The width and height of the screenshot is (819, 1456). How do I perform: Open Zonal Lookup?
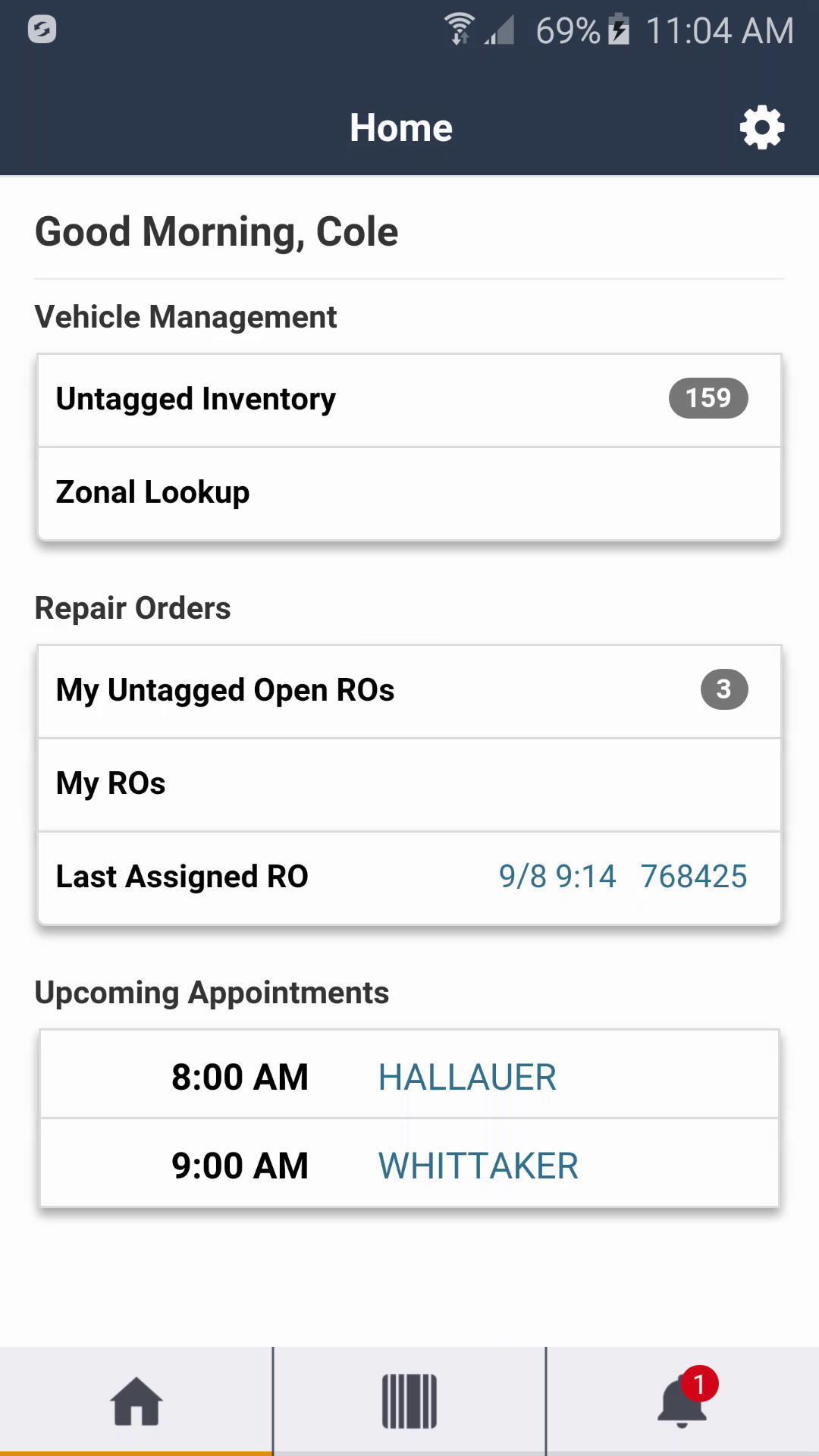pyautogui.click(x=409, y=493)
